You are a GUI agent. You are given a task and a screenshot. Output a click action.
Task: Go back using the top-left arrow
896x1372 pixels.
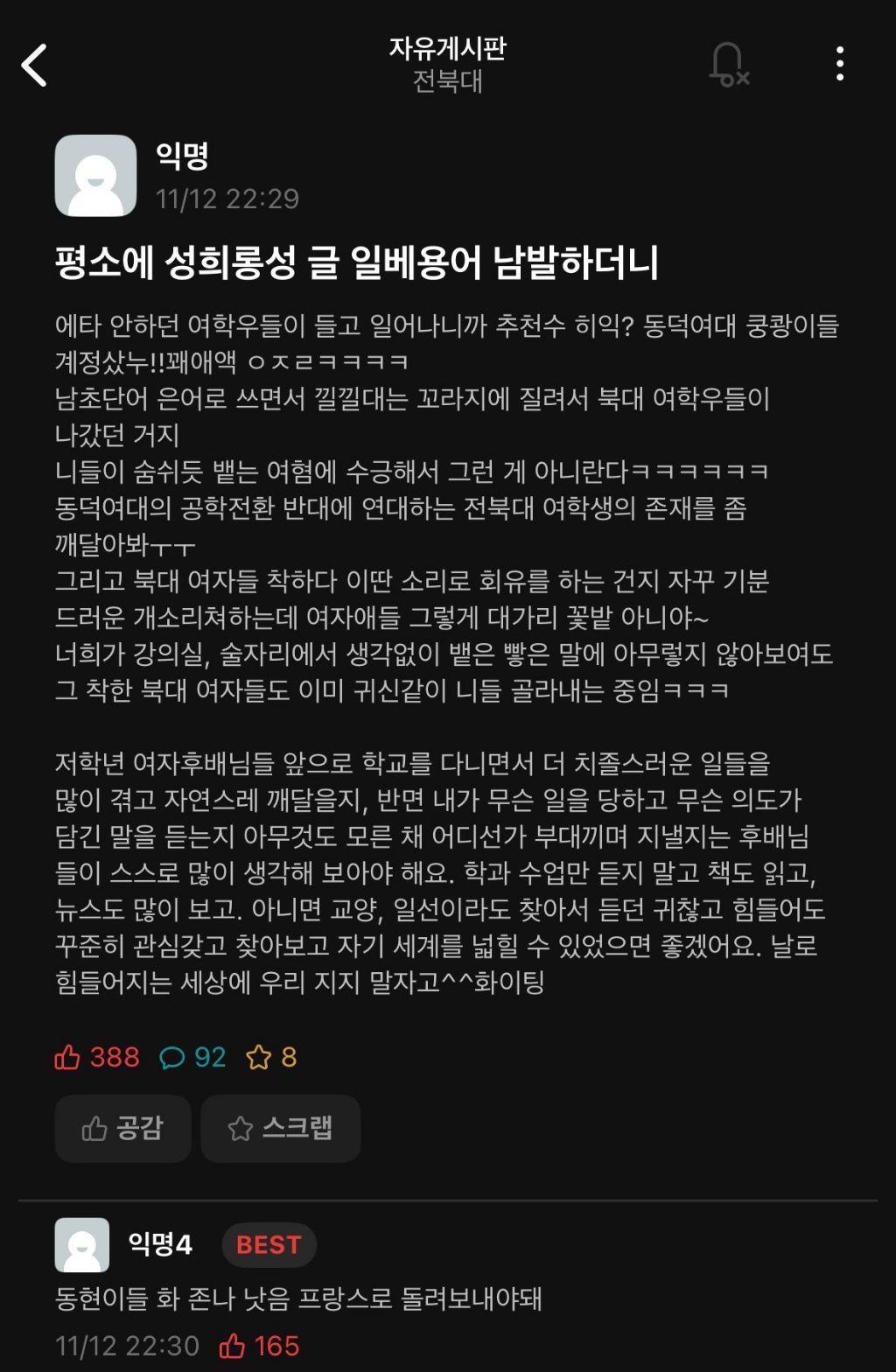pyautogui.click(x=34, y=66)
